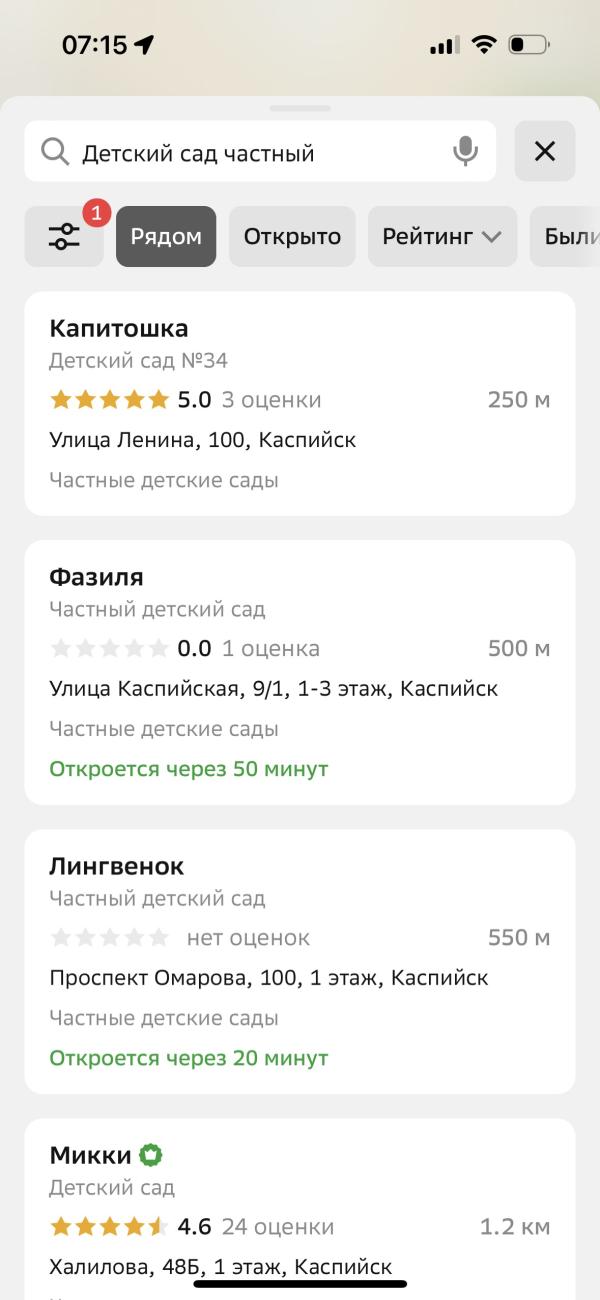Select the "Открыто" filter chip

point(292,237)
